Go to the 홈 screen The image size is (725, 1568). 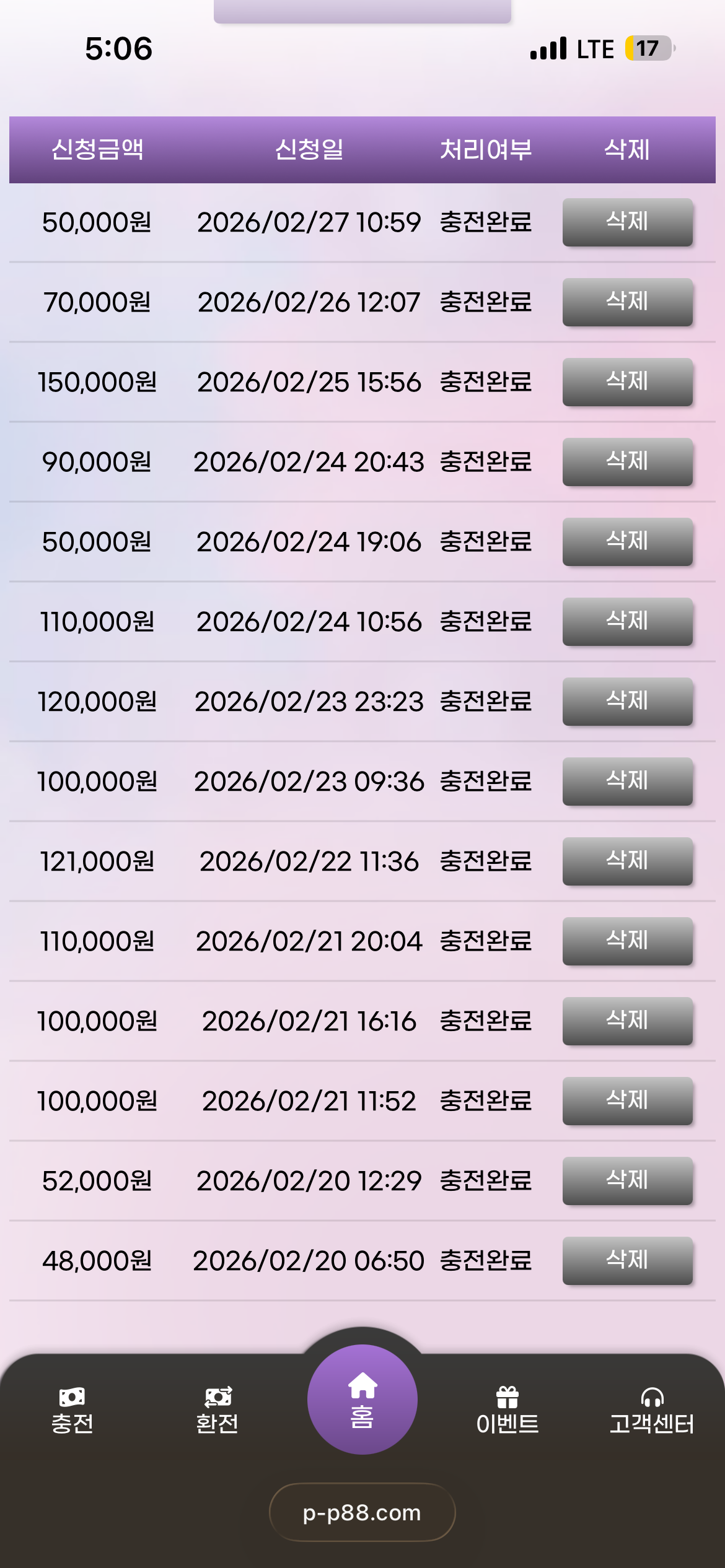click(x=362, y=1400)
